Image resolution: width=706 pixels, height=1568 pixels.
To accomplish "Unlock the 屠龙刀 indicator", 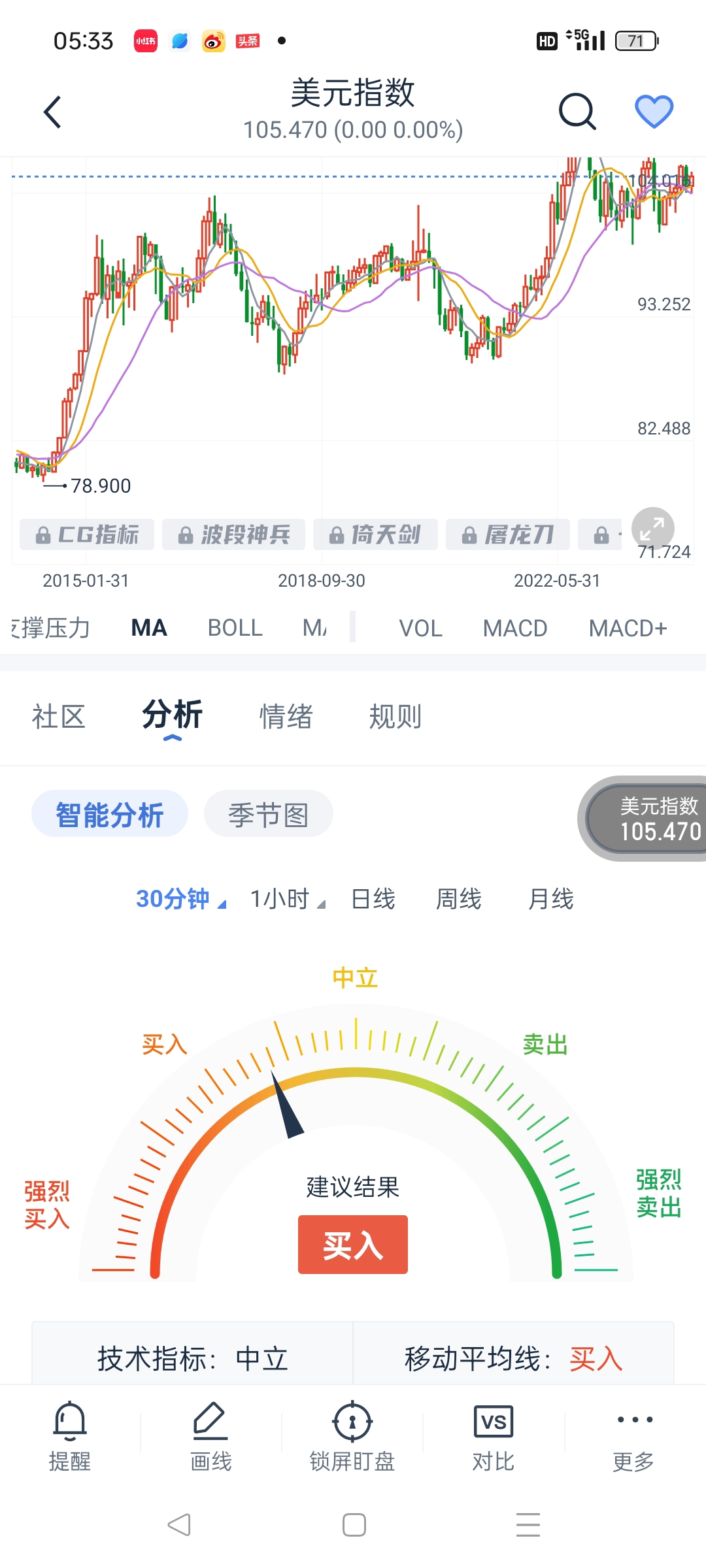I will pos(507,534).
